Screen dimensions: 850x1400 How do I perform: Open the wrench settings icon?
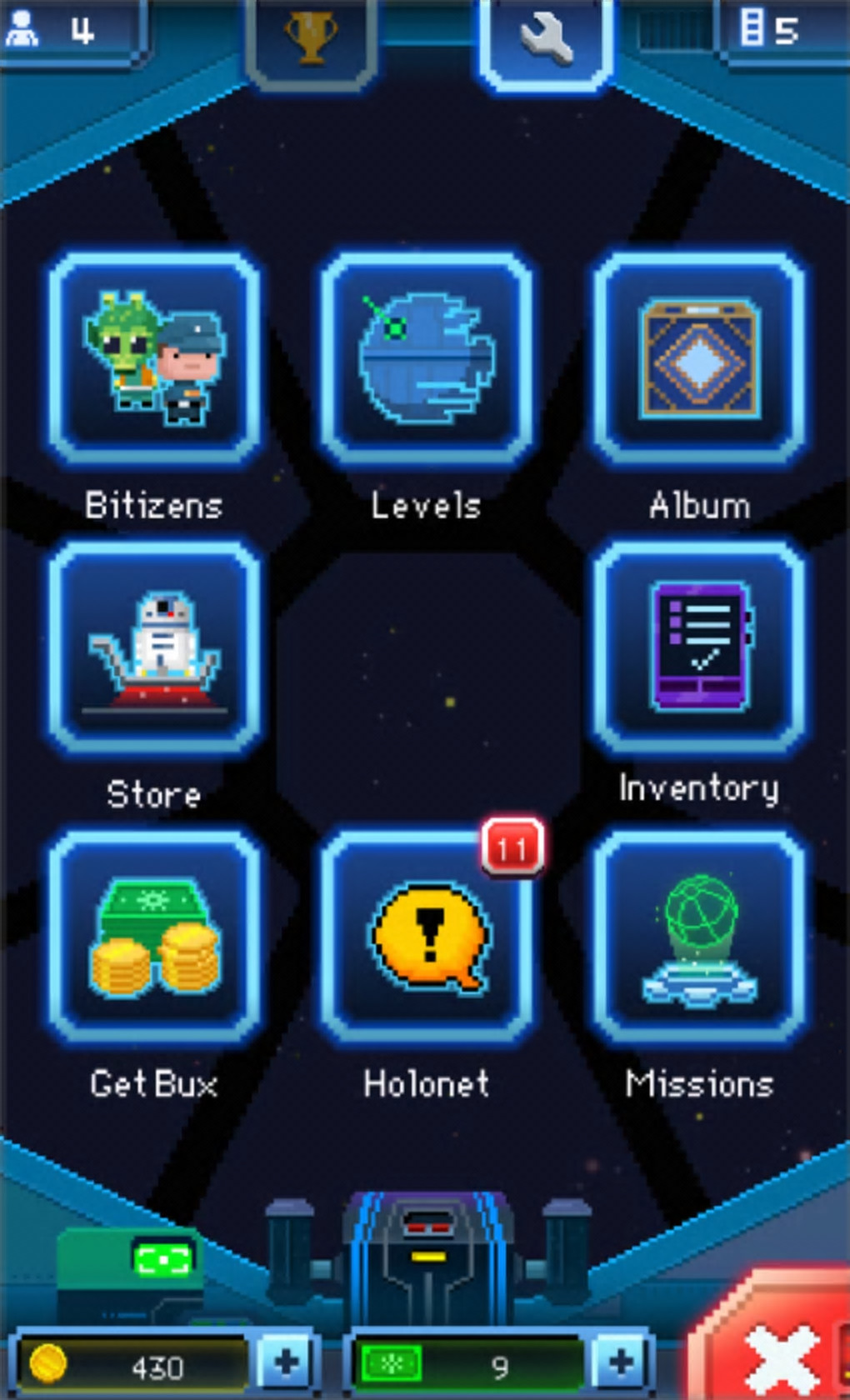coord(546,40)
